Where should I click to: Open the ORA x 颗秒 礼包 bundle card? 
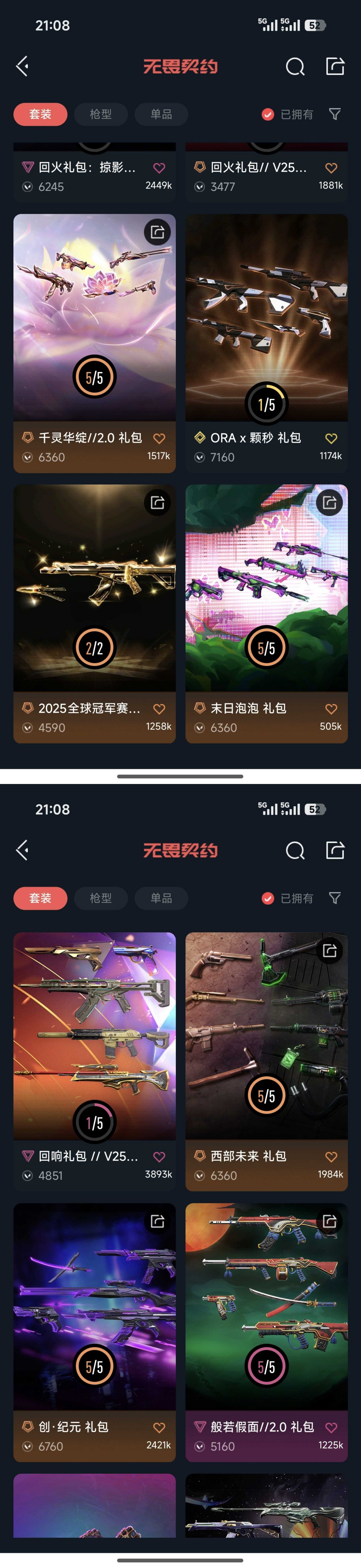[266, 317]
